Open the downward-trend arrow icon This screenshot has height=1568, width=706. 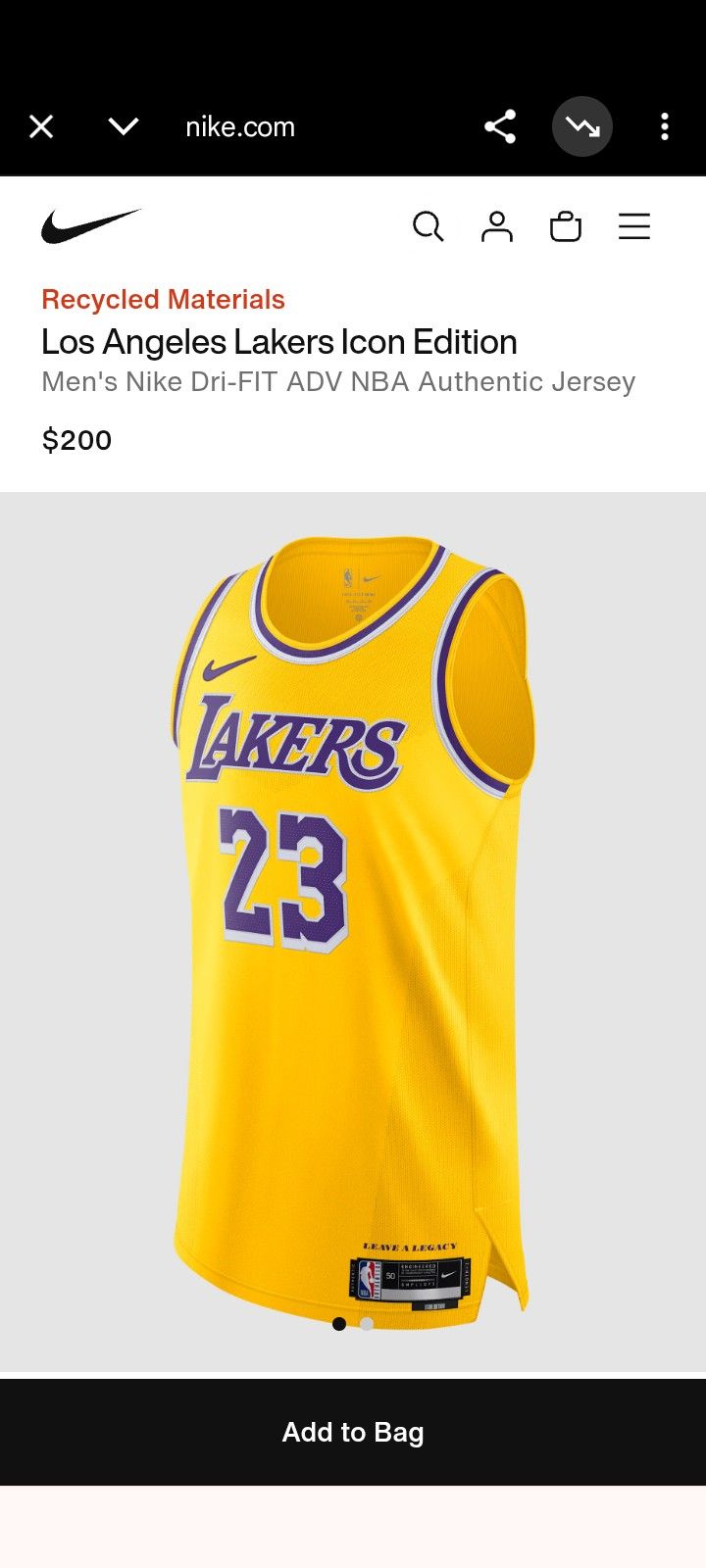(x=582, y=125)
